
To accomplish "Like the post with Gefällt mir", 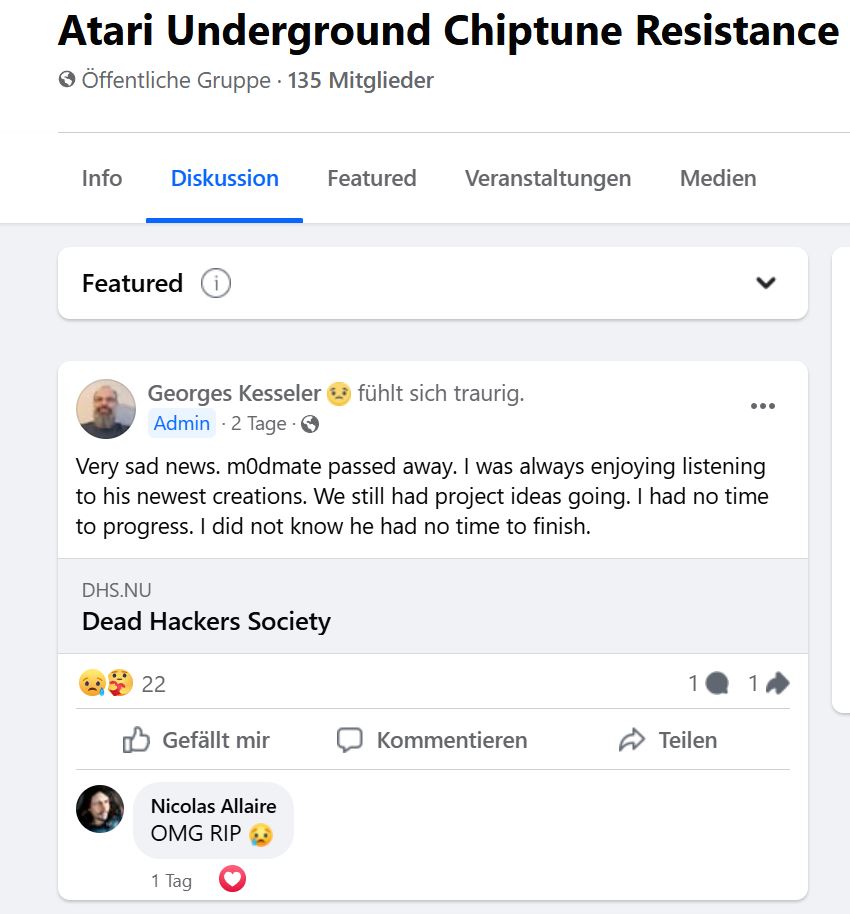I will coord(197,740).
